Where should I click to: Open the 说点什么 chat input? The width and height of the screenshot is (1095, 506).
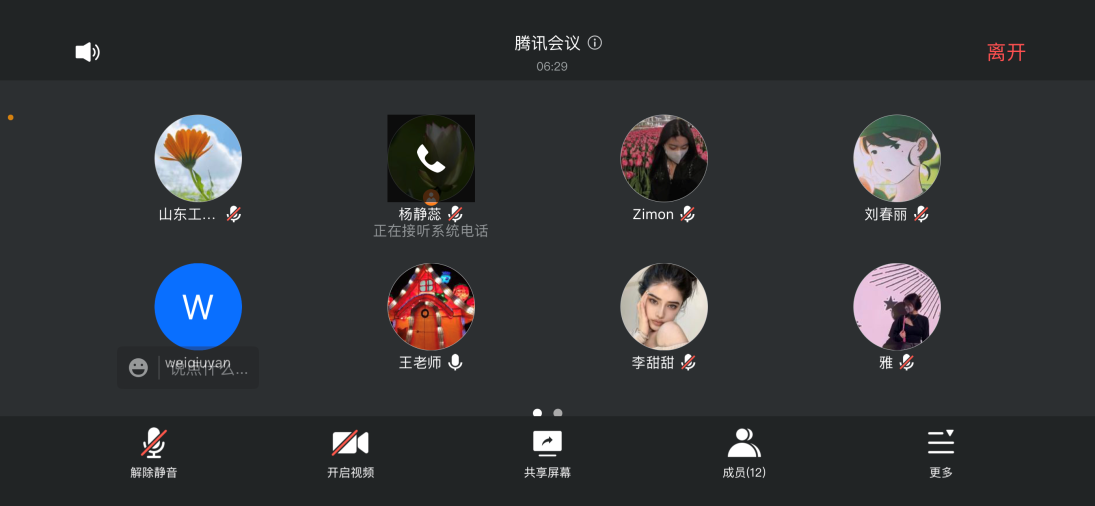click(208, 368)
